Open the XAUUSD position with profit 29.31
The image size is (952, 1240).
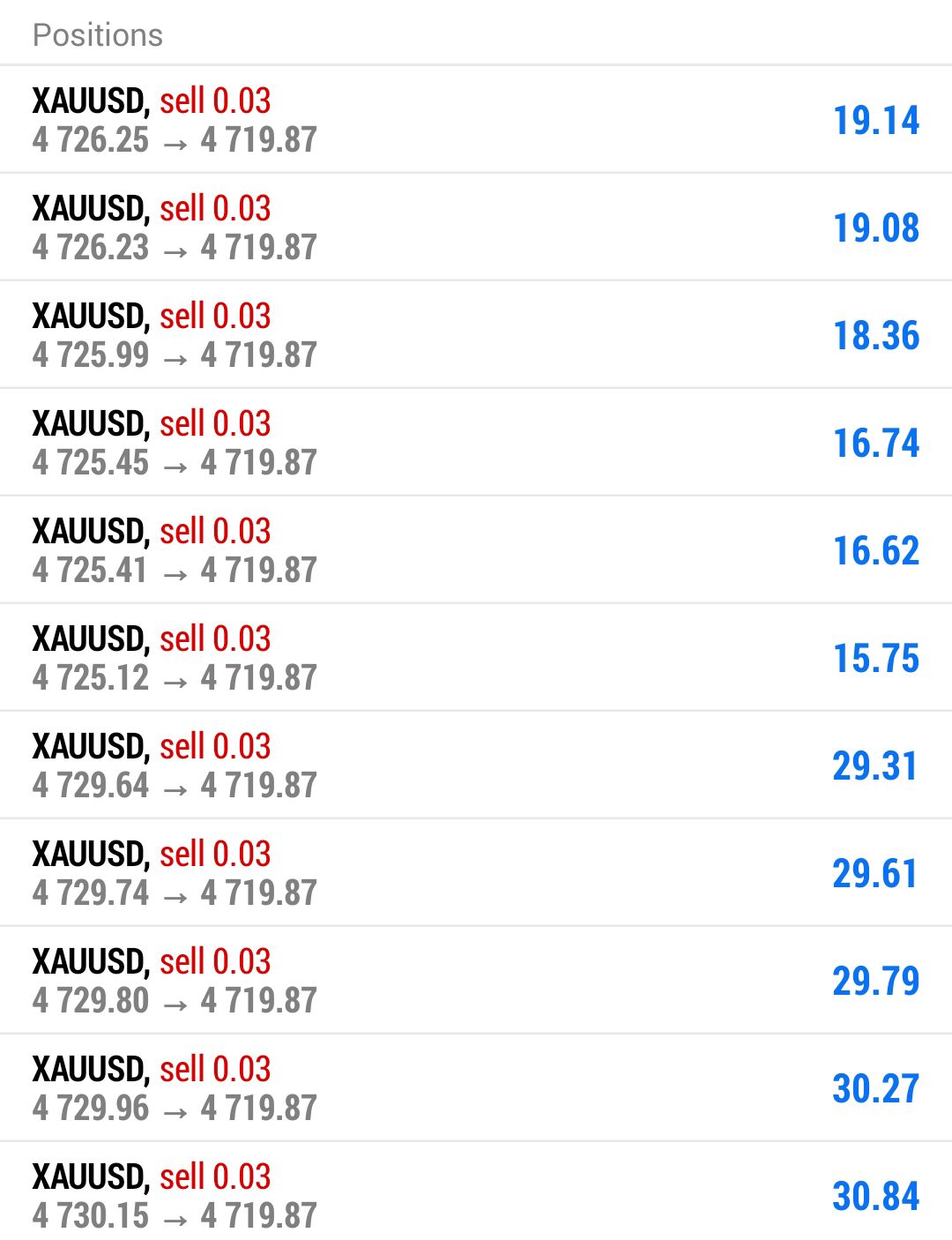coord(476,766)
